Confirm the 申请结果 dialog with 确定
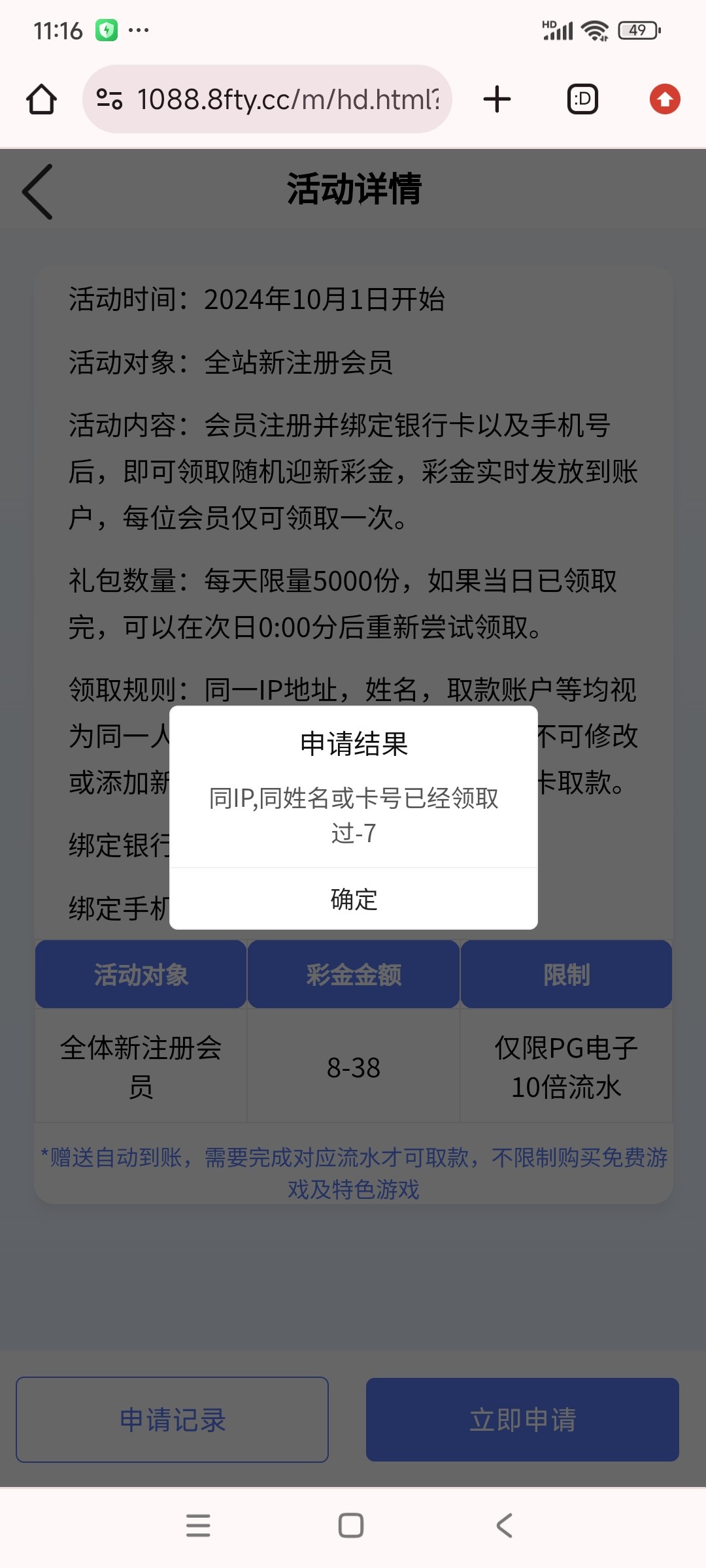The height and width of the screenshot is (1568, 706). [353, 900]
